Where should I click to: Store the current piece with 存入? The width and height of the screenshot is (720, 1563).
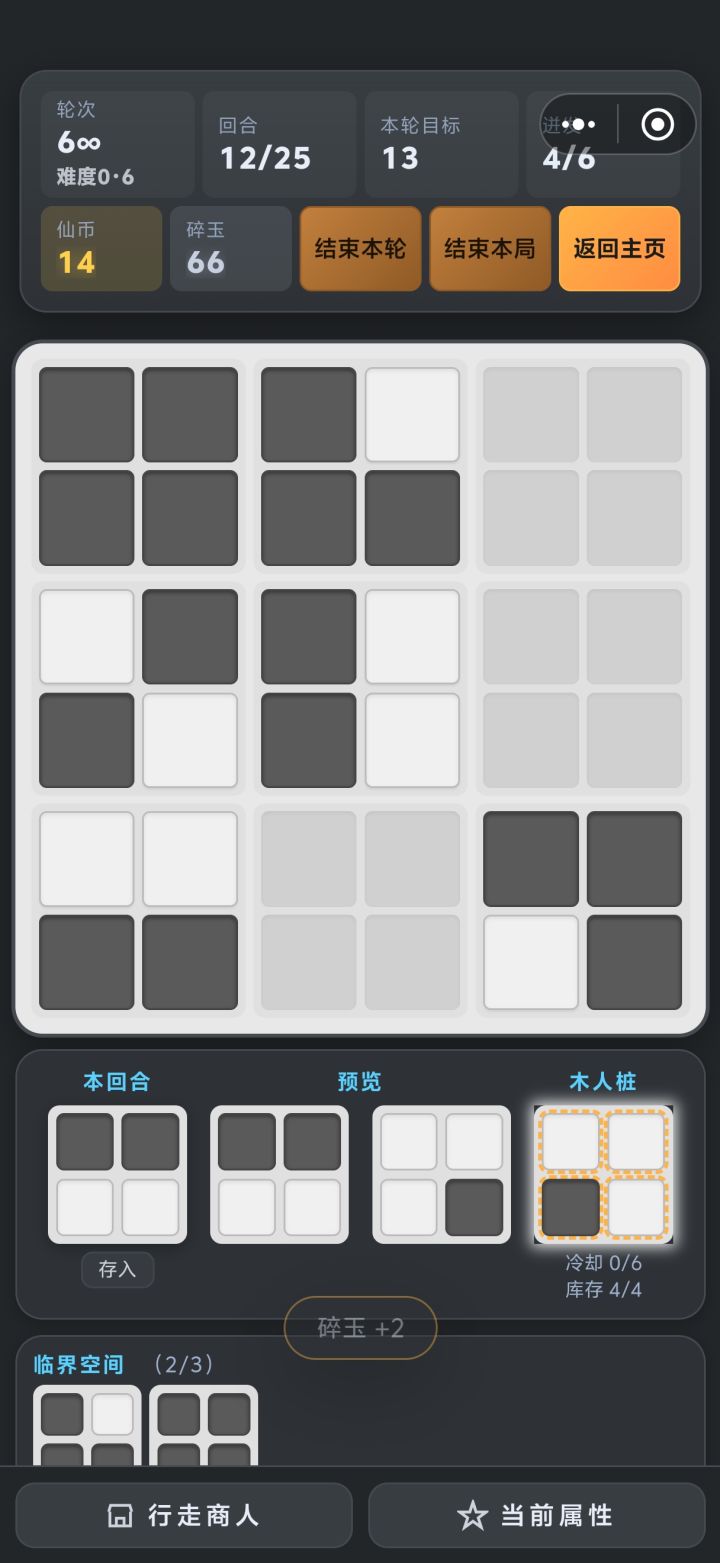click(117, 1269)
